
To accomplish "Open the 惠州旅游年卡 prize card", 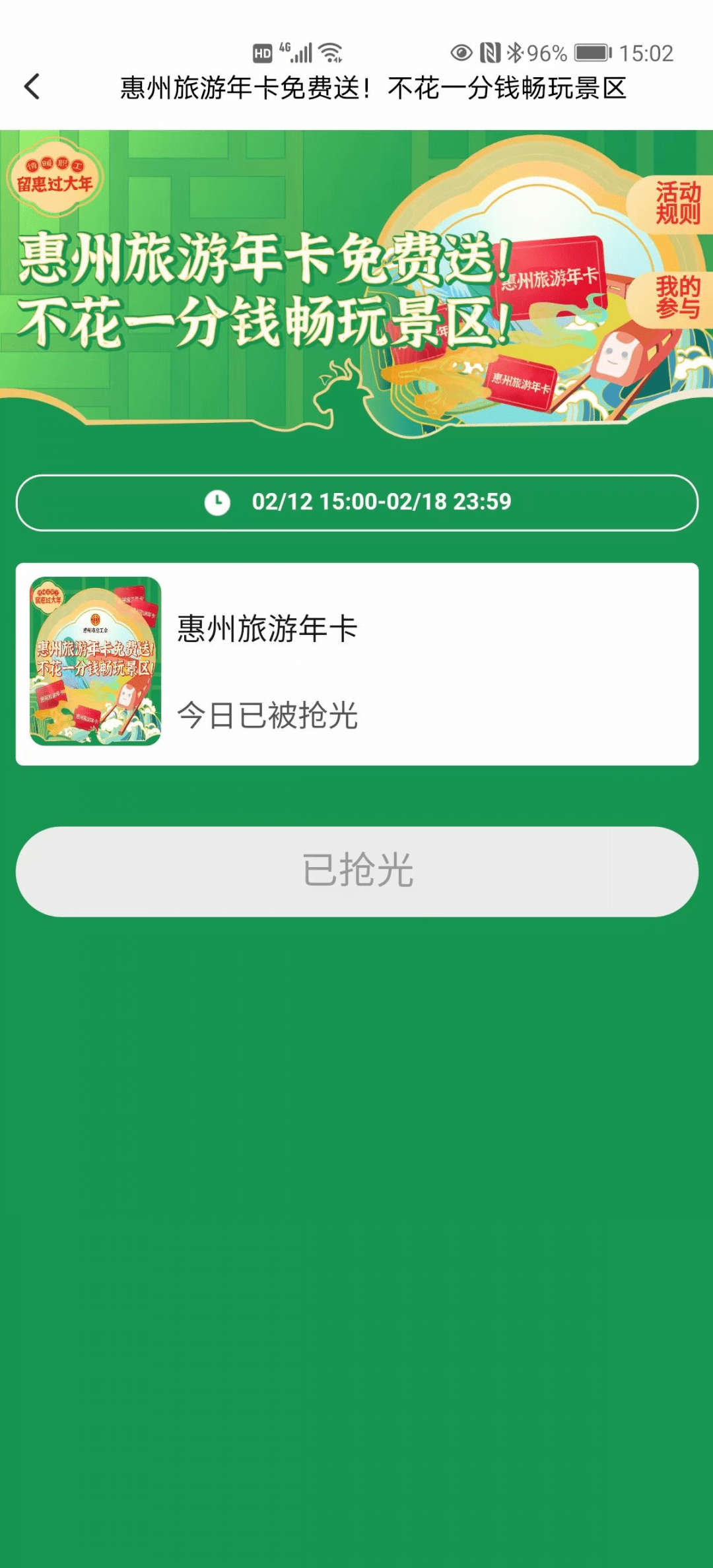I will coord(356,664).
